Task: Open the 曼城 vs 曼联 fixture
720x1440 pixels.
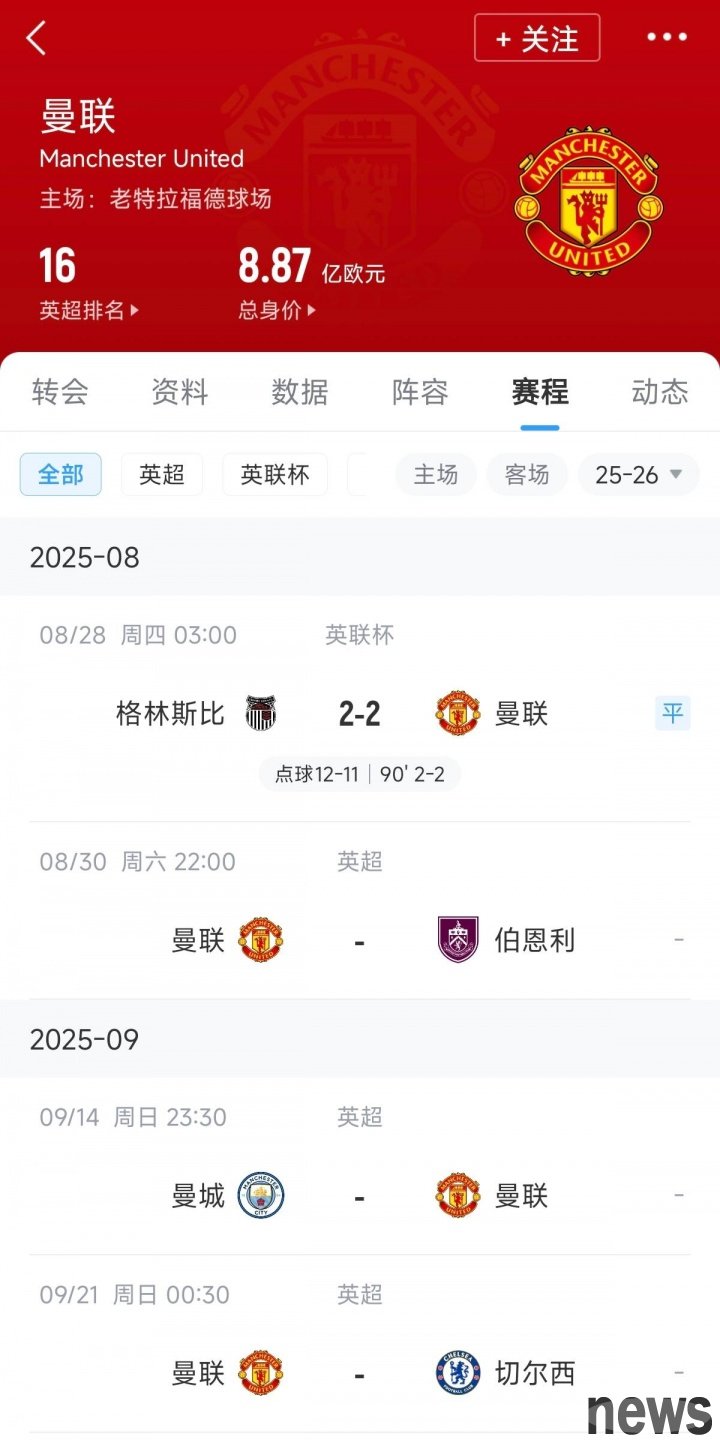Action: (x=360, y=1167)
